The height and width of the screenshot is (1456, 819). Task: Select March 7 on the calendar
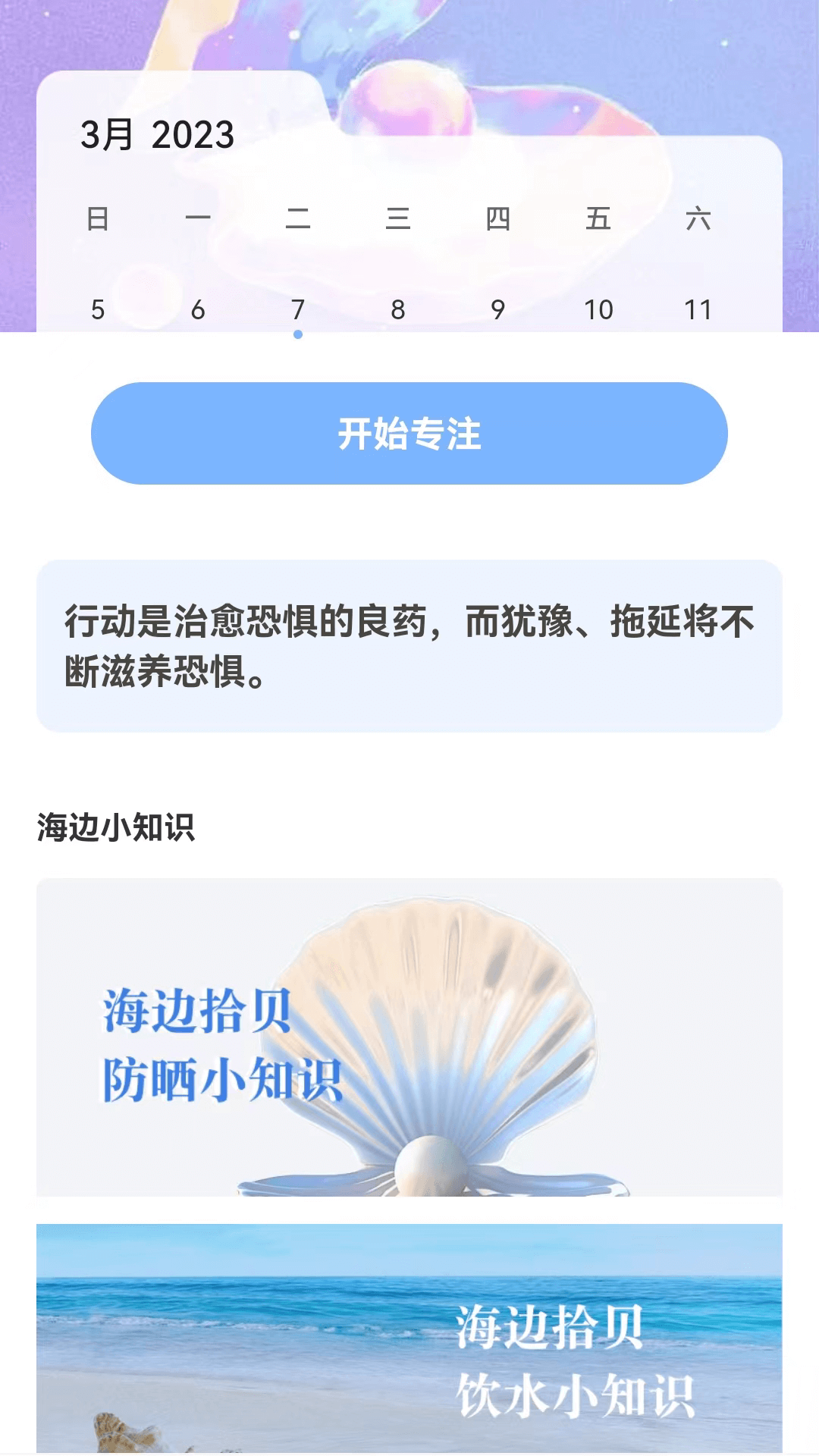[x=297, y=308]
